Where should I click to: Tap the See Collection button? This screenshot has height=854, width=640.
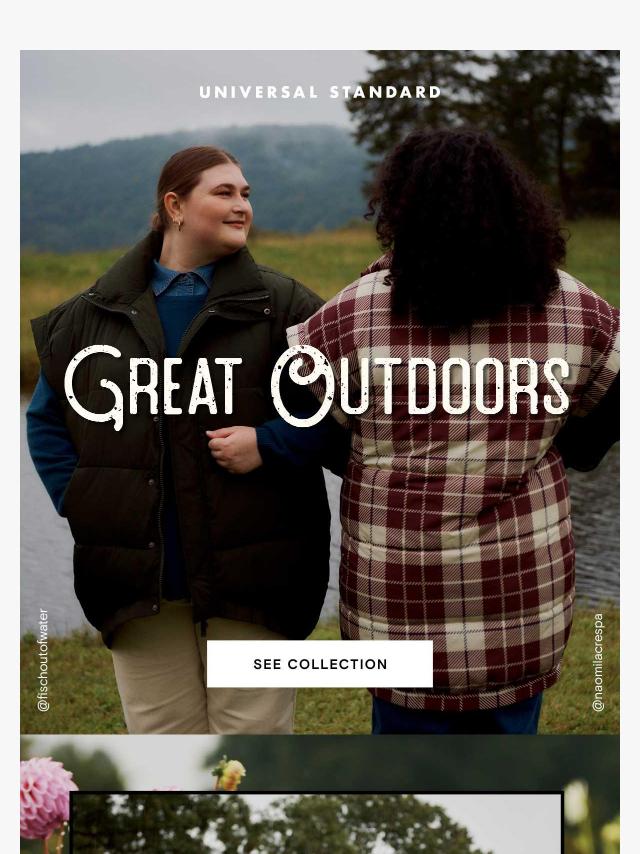point(319,664)
